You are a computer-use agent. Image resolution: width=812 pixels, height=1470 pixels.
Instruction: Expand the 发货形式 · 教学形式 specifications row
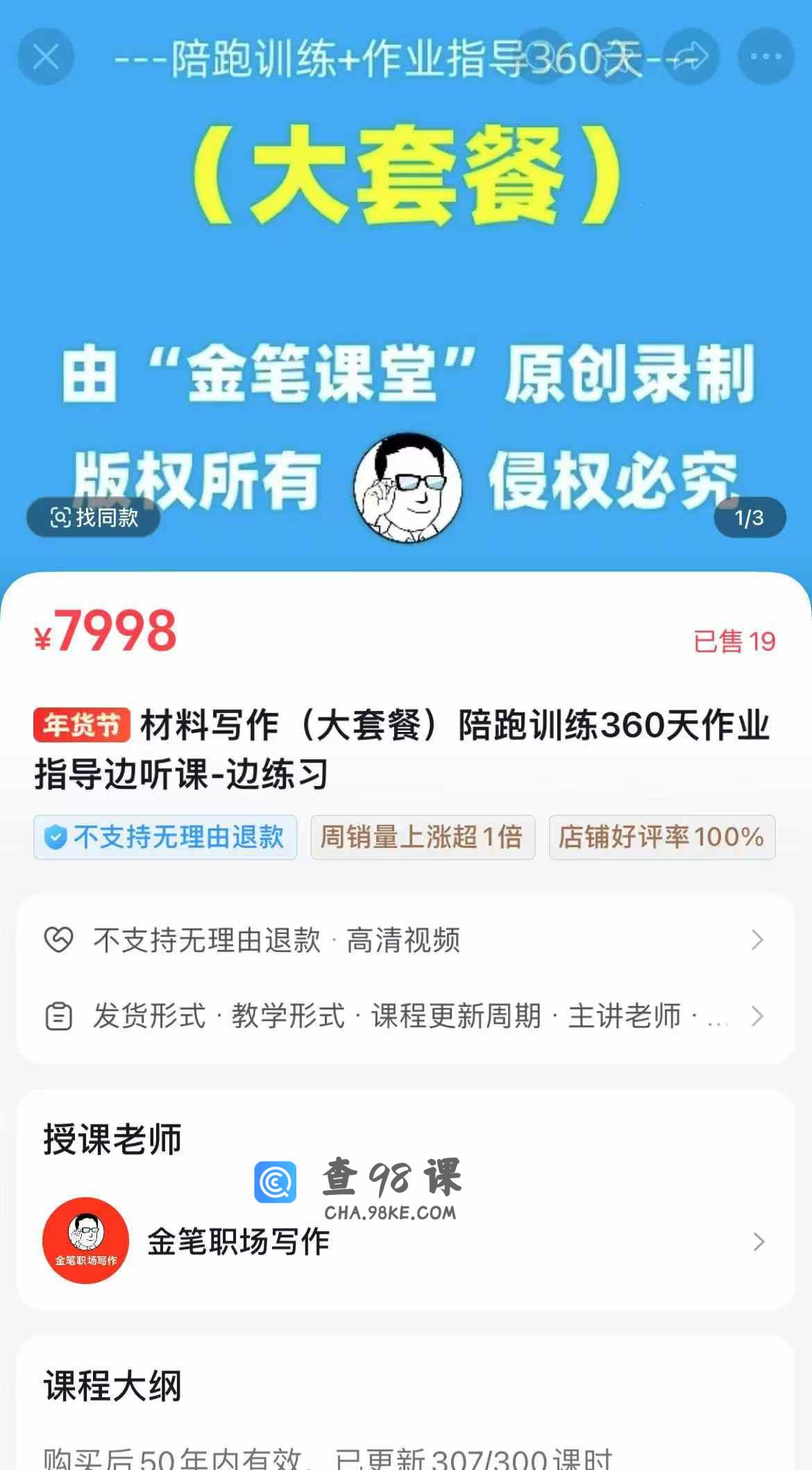click(406, 1017)
